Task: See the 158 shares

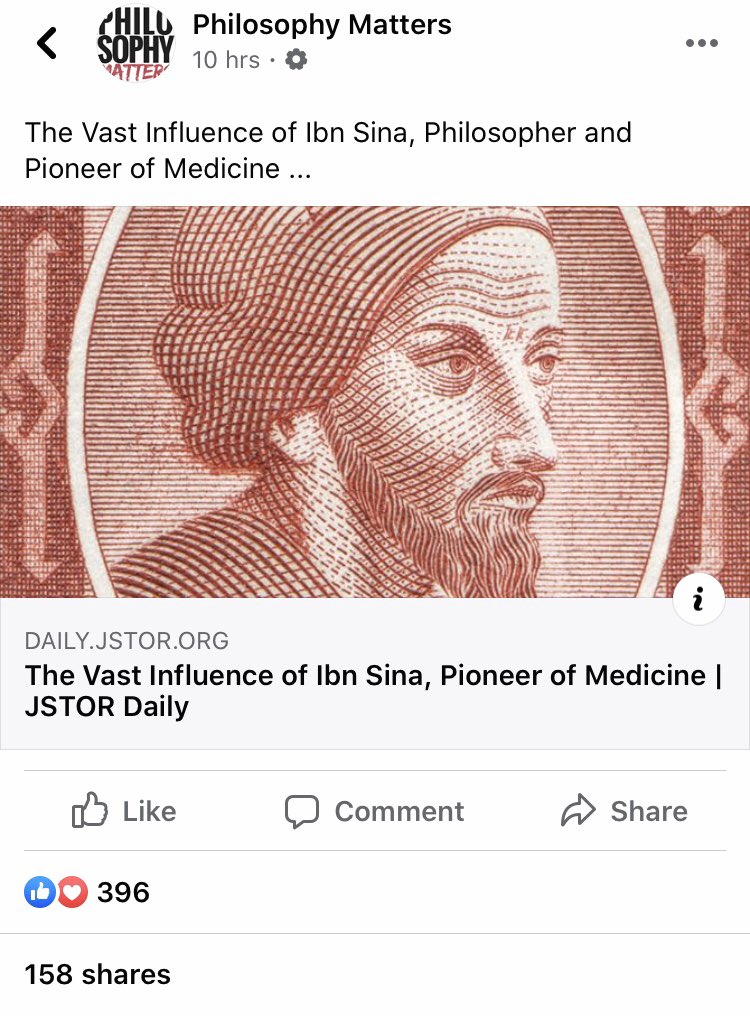Action: coord(98,974)
